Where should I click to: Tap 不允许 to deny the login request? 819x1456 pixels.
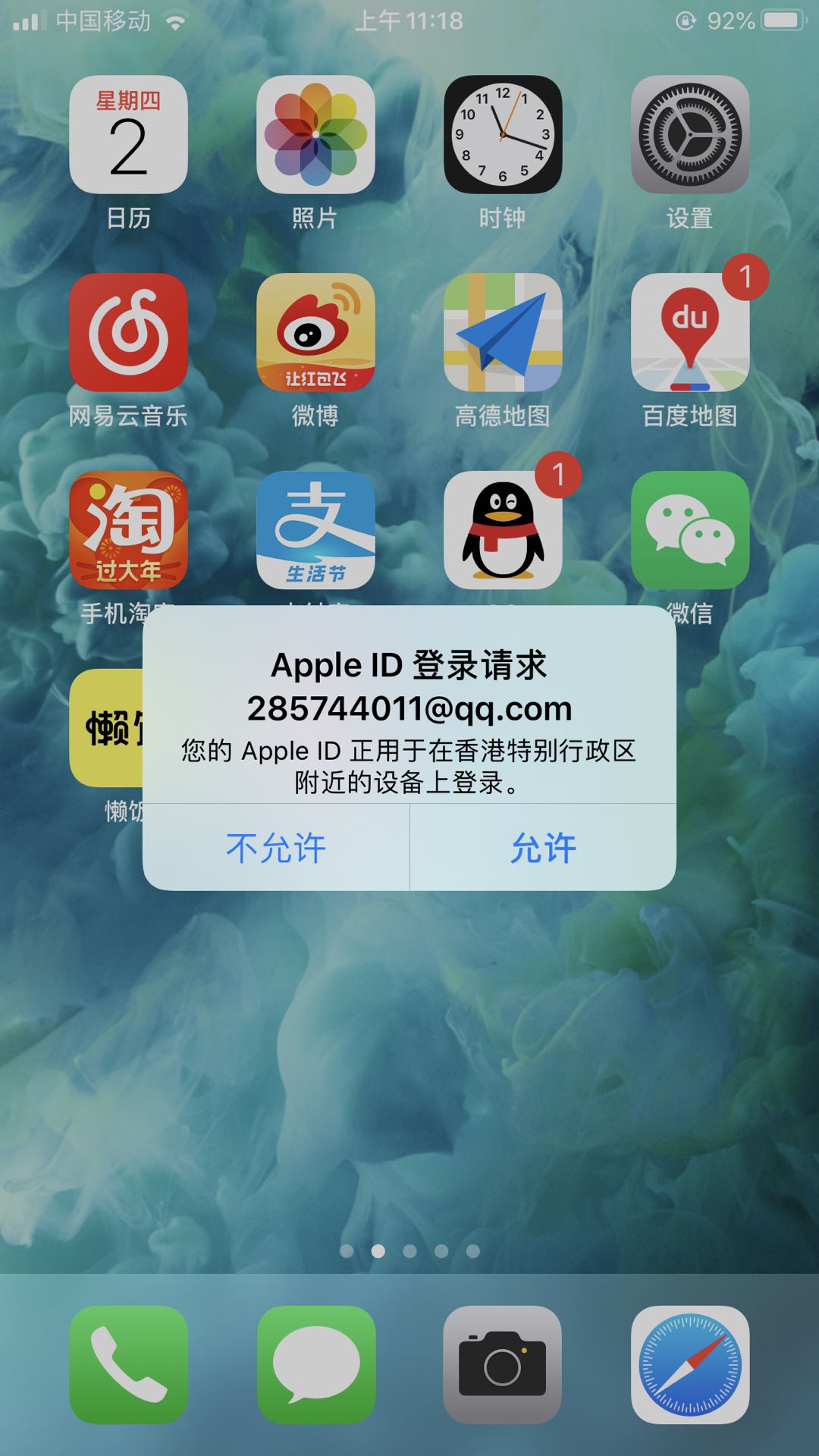click(x=276, y=847)
